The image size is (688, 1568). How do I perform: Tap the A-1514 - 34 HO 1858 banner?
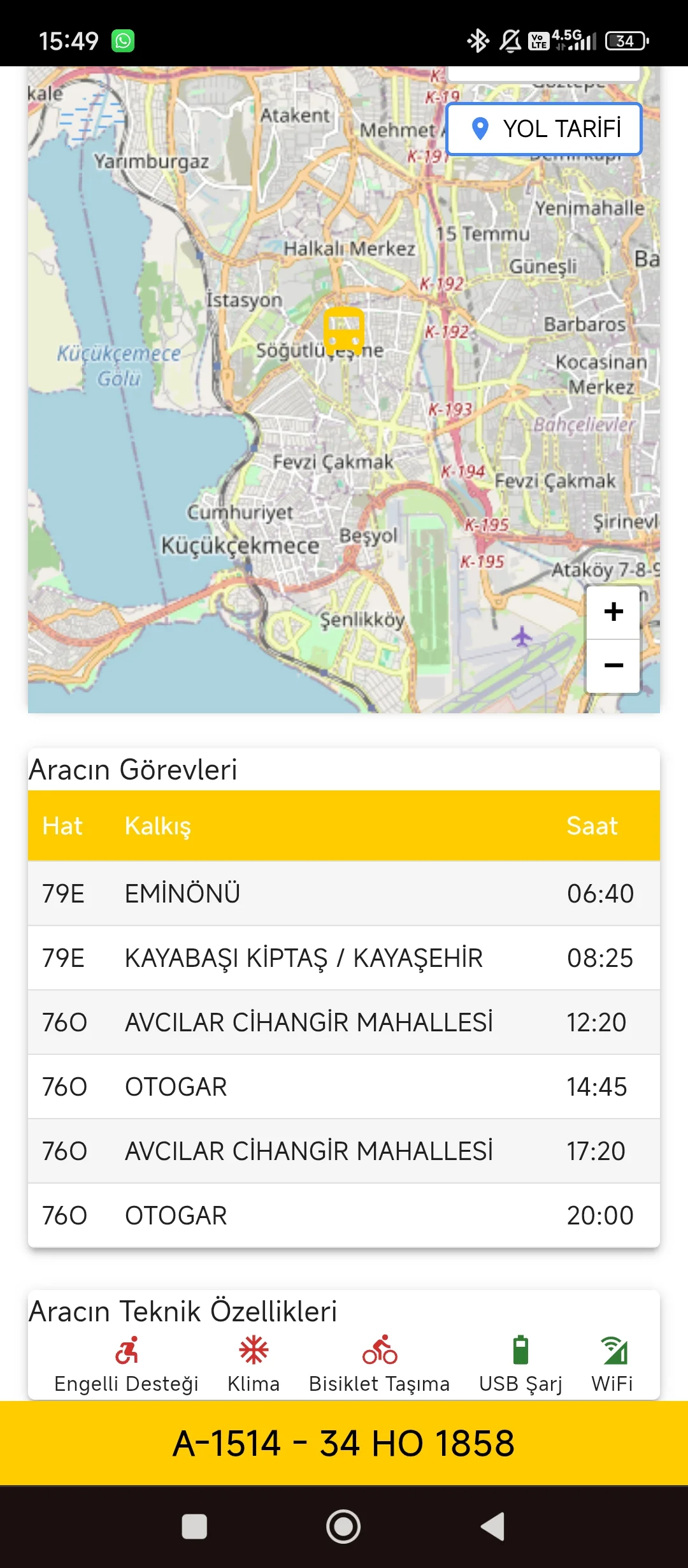pyautogui.click(x=344, y=1446)
